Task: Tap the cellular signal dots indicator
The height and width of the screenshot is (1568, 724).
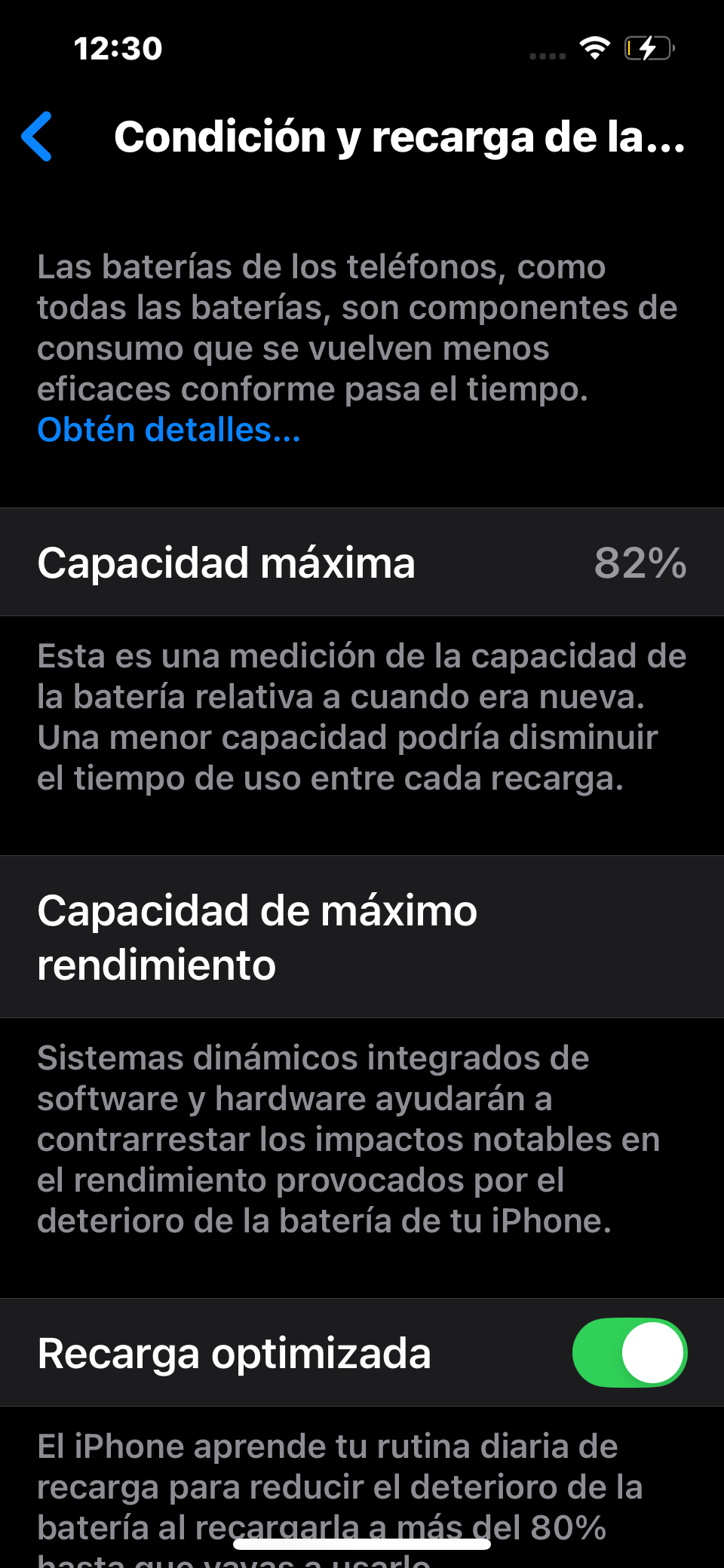Action: [x=546, y=56]
